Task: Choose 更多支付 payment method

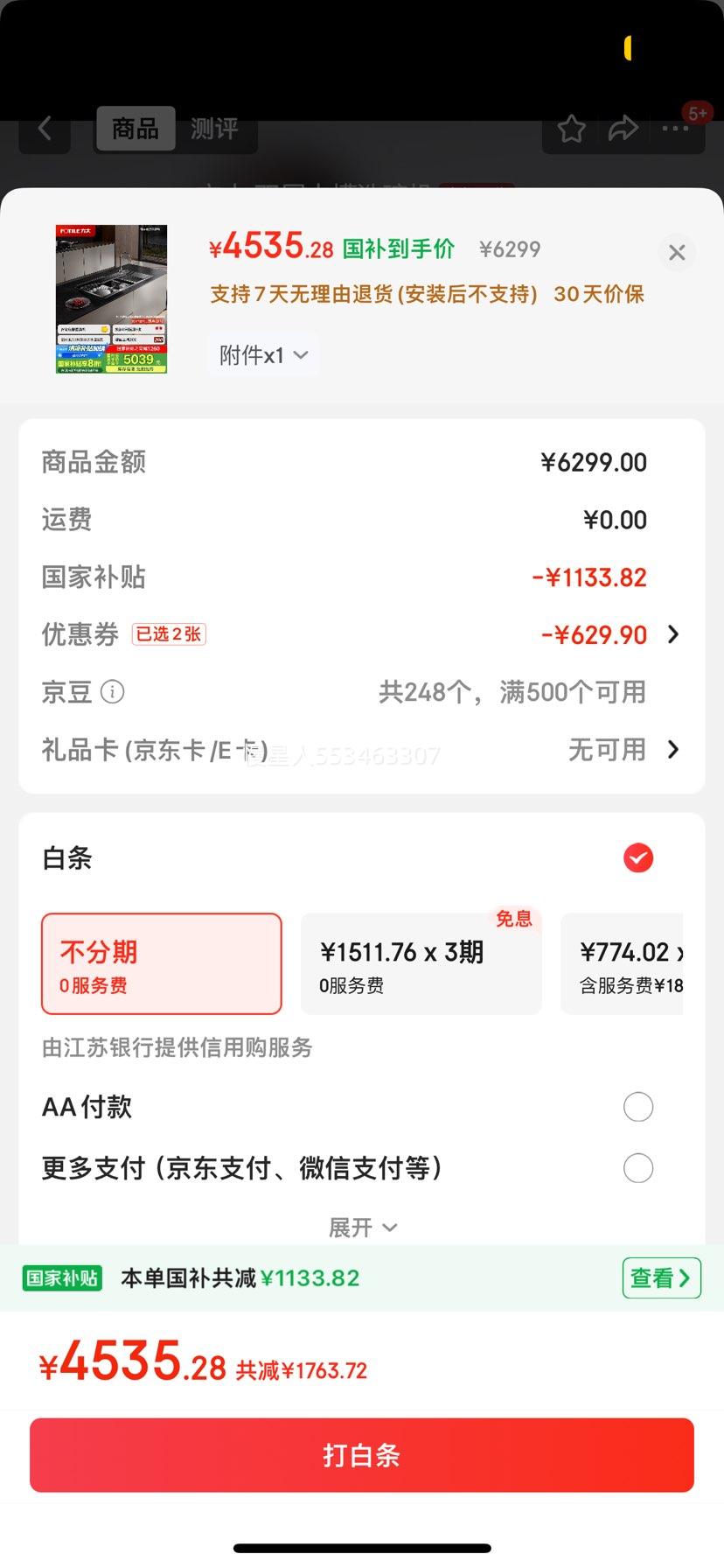Action: 637,1168
